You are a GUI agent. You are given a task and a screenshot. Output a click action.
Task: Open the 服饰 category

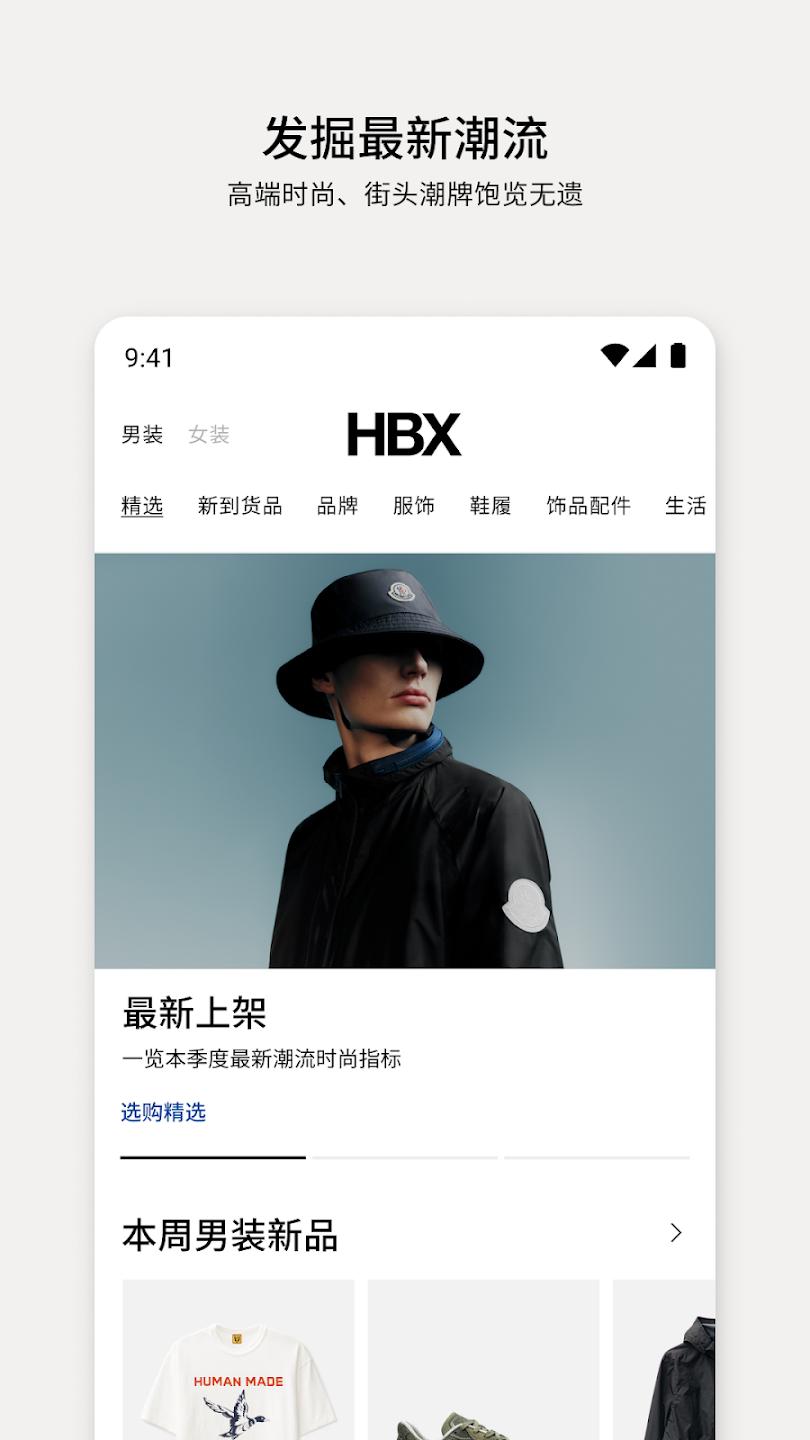tap(414, 506)
